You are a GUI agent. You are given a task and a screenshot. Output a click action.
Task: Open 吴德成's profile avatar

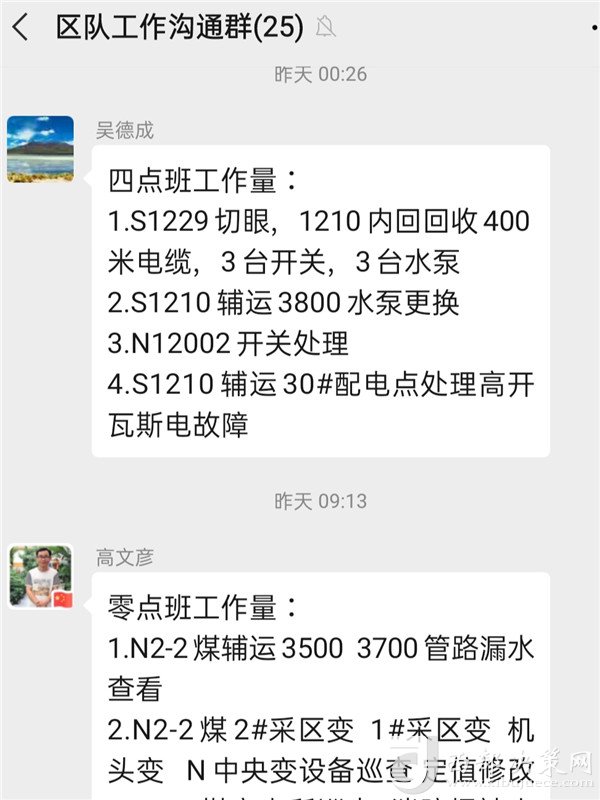pos(40,148)
